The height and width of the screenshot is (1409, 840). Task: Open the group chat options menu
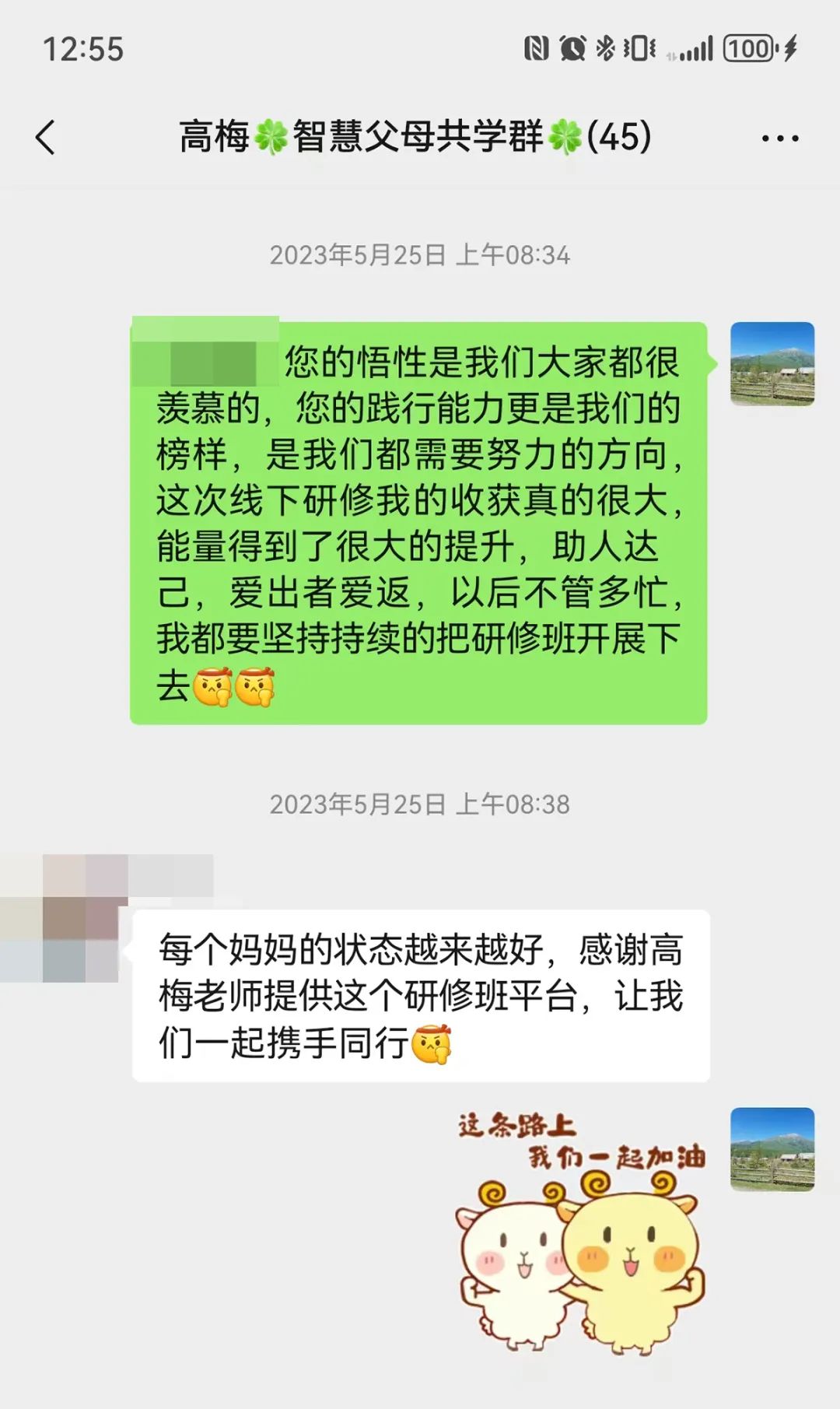tap(779, 138)
